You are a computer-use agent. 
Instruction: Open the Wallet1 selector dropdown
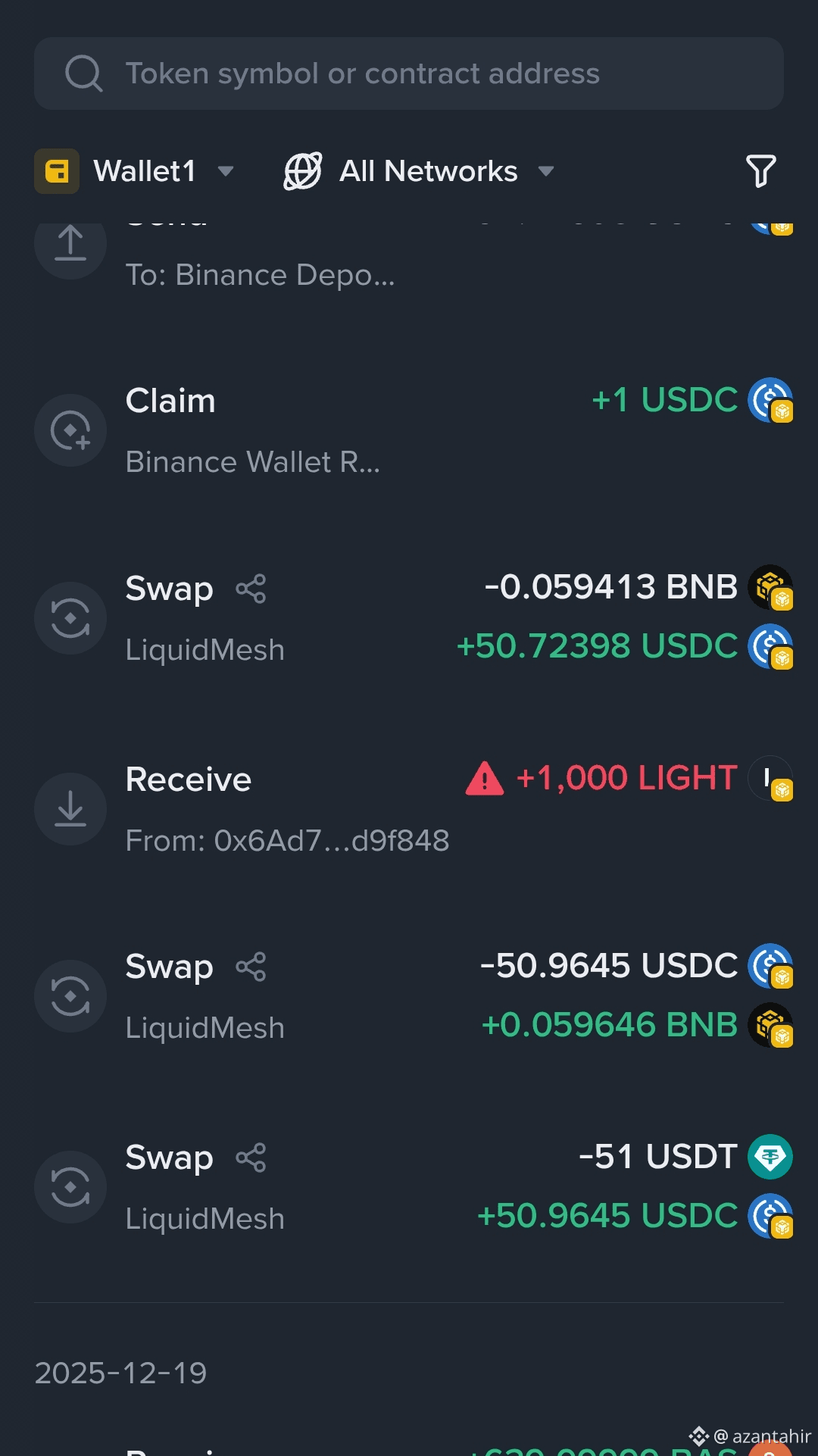click(x=135, y=171)
